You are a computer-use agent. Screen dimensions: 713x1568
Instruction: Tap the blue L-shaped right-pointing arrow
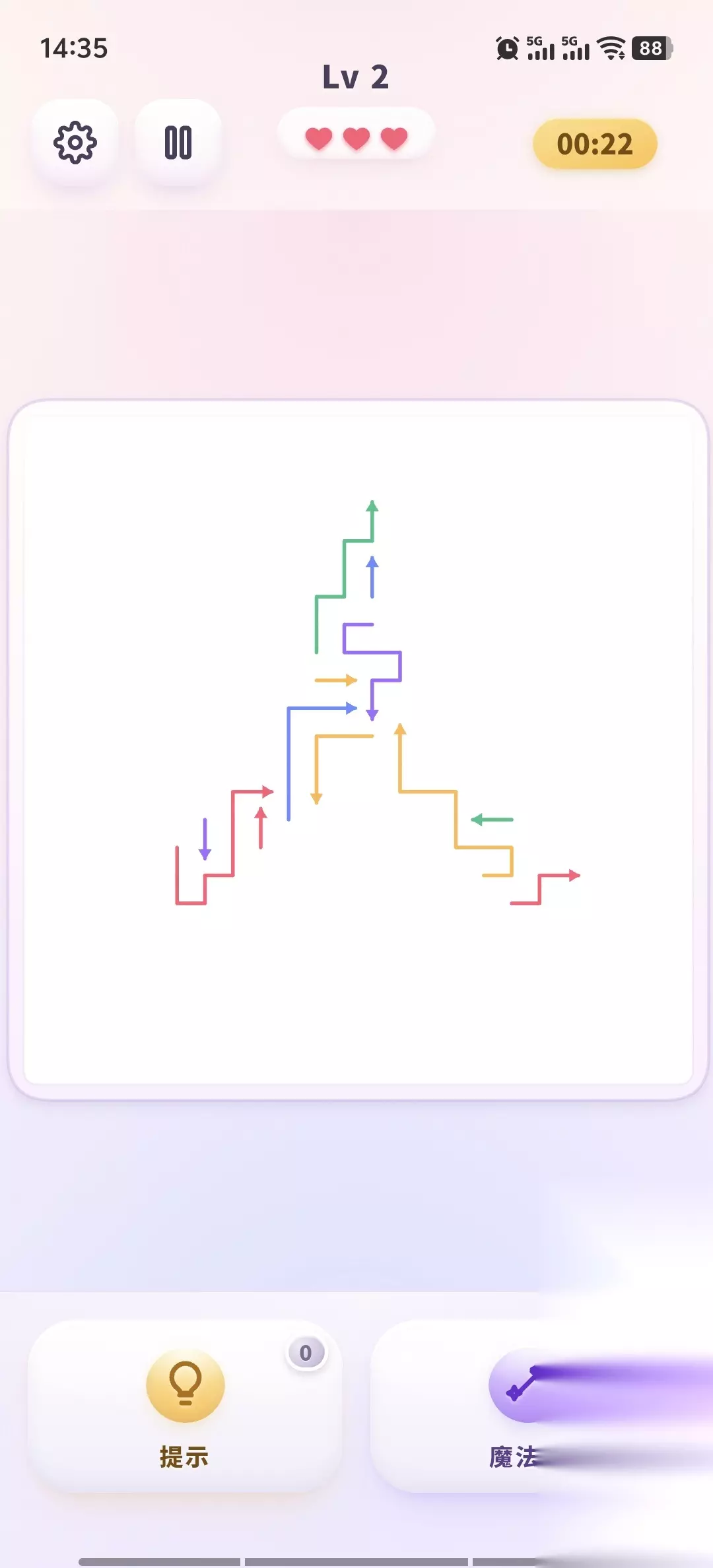(x=322, y=764)
